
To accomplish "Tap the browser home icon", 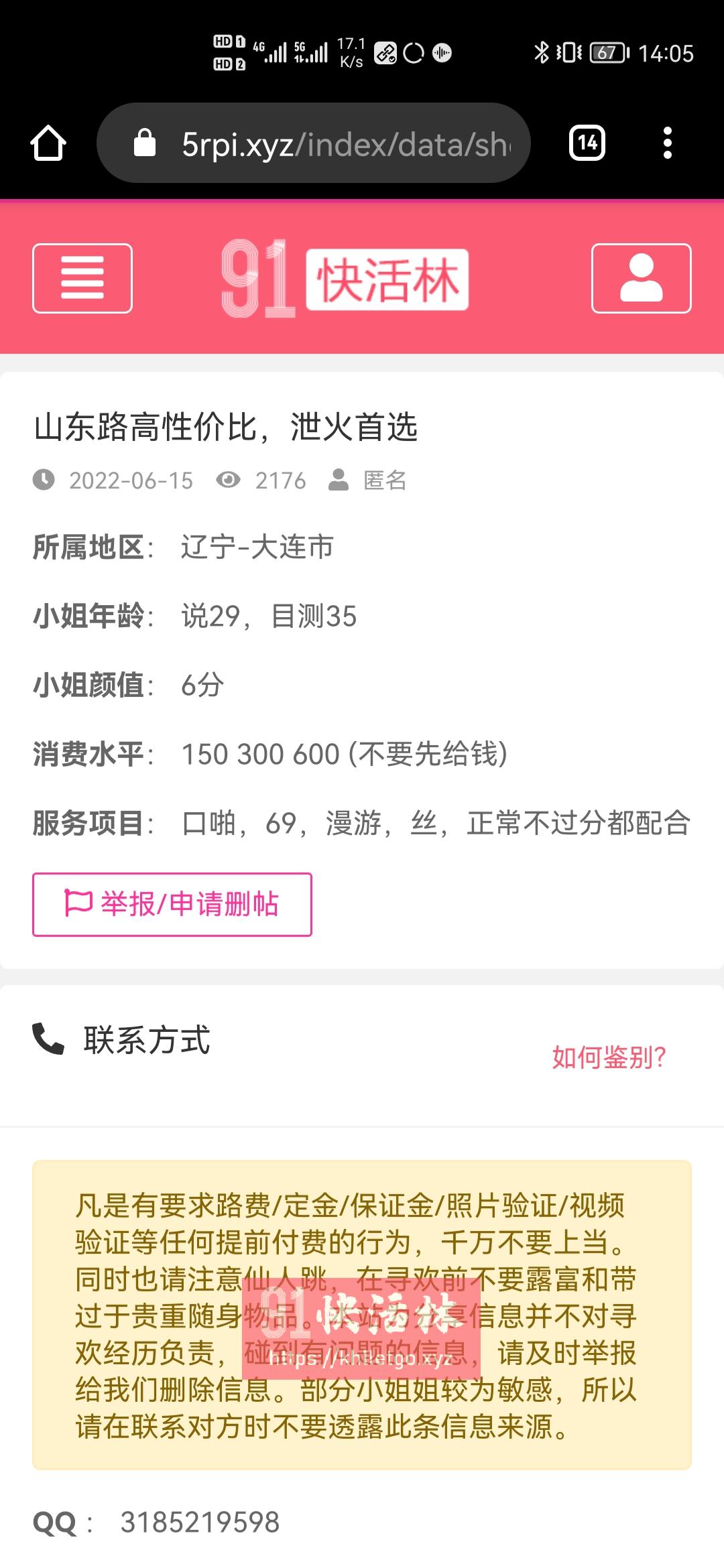I will coord(47,141).
